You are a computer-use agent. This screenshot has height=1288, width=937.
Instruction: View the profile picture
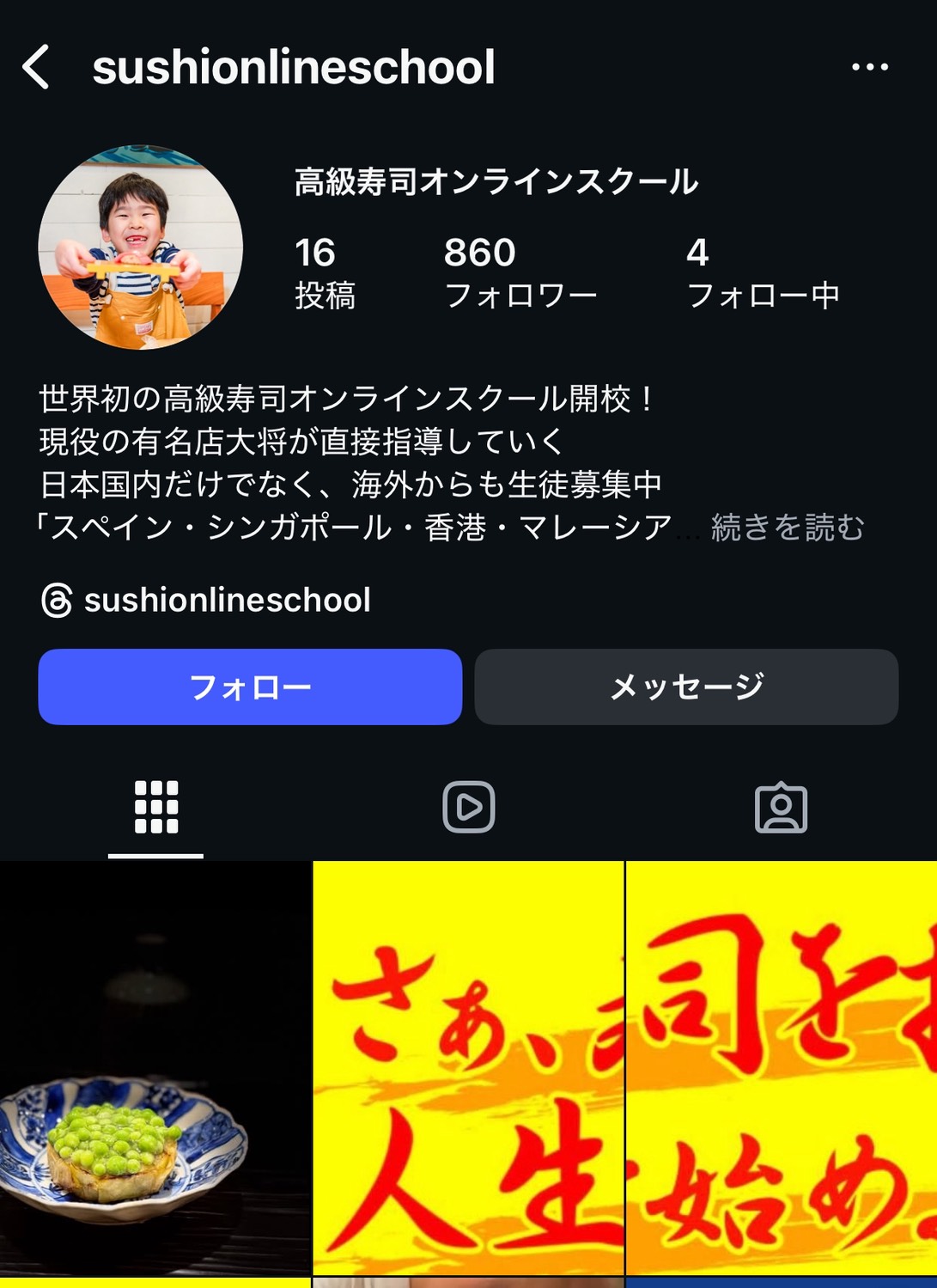tap(140, 247)
